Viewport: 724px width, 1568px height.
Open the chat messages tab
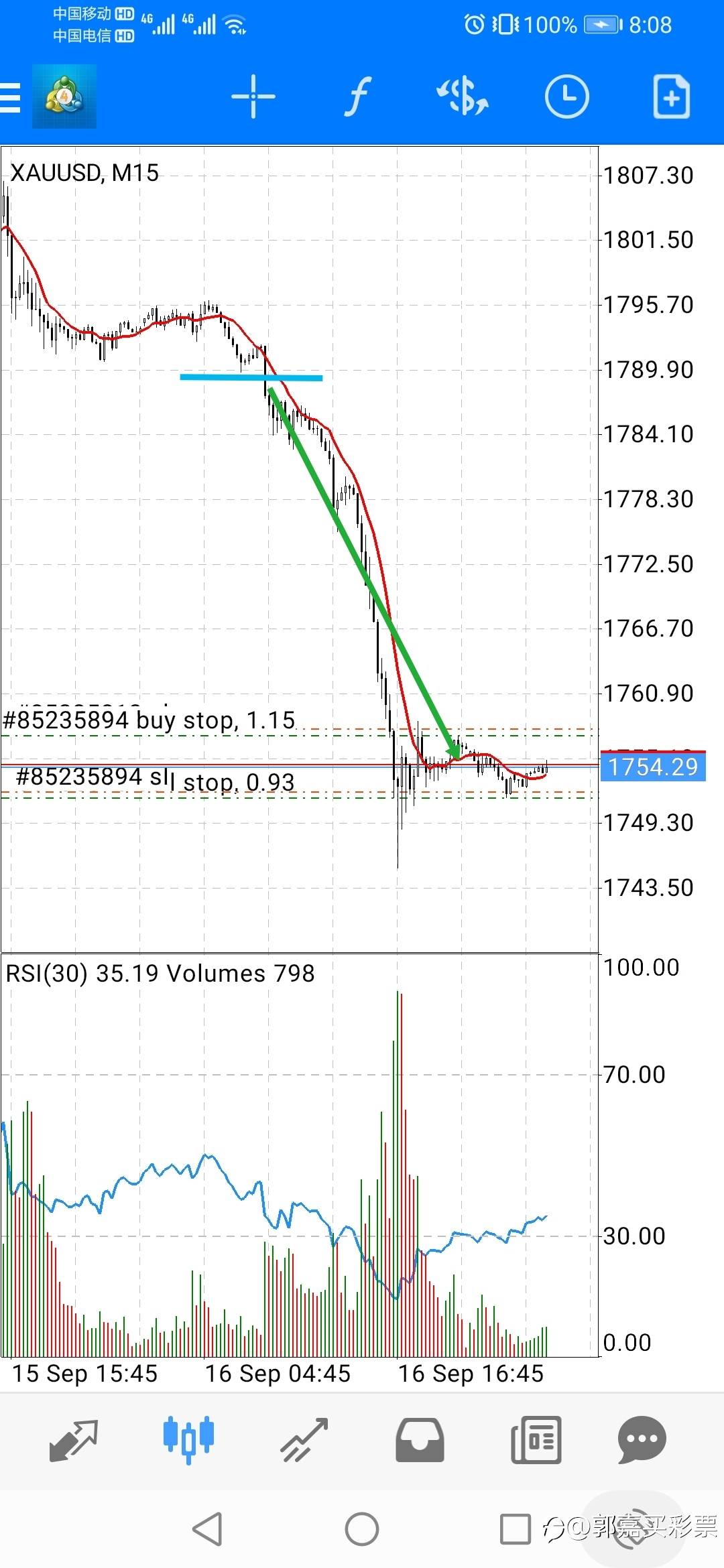tap(642, 1439)
